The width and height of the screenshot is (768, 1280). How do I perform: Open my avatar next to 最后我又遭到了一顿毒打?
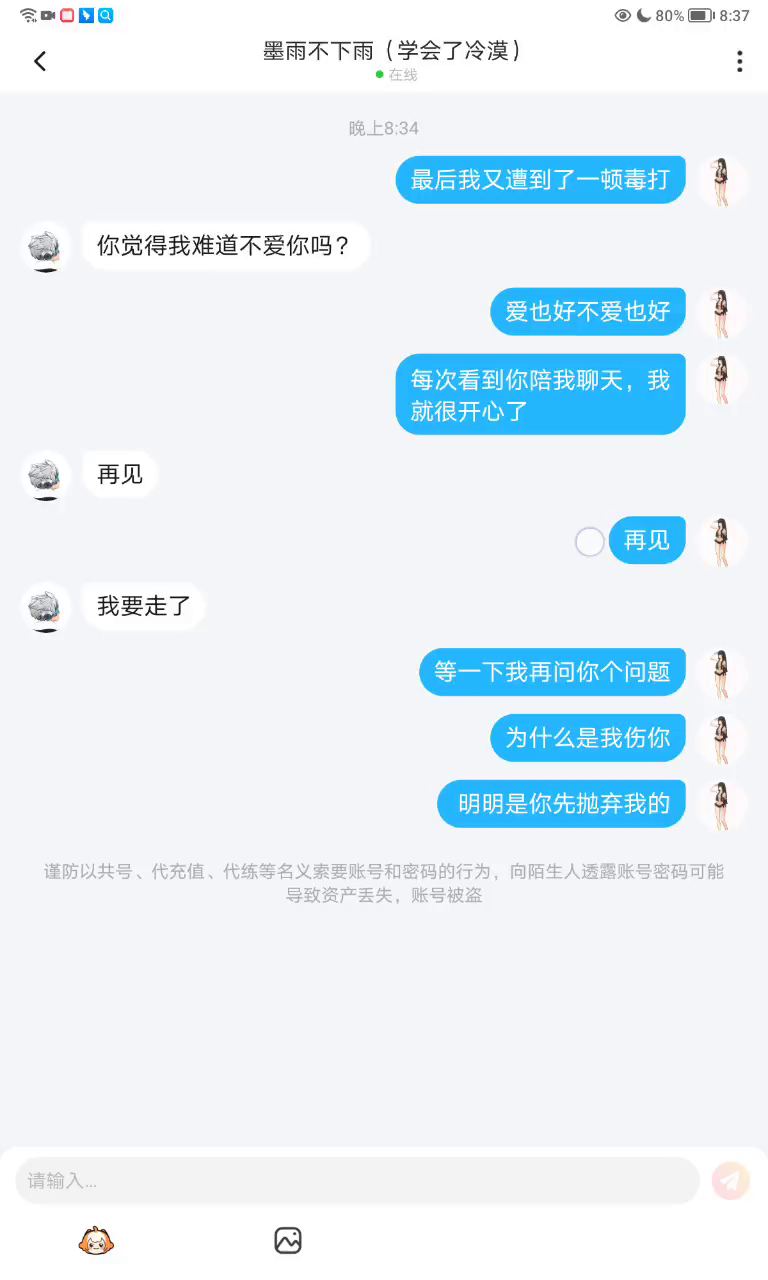(722, 182)
